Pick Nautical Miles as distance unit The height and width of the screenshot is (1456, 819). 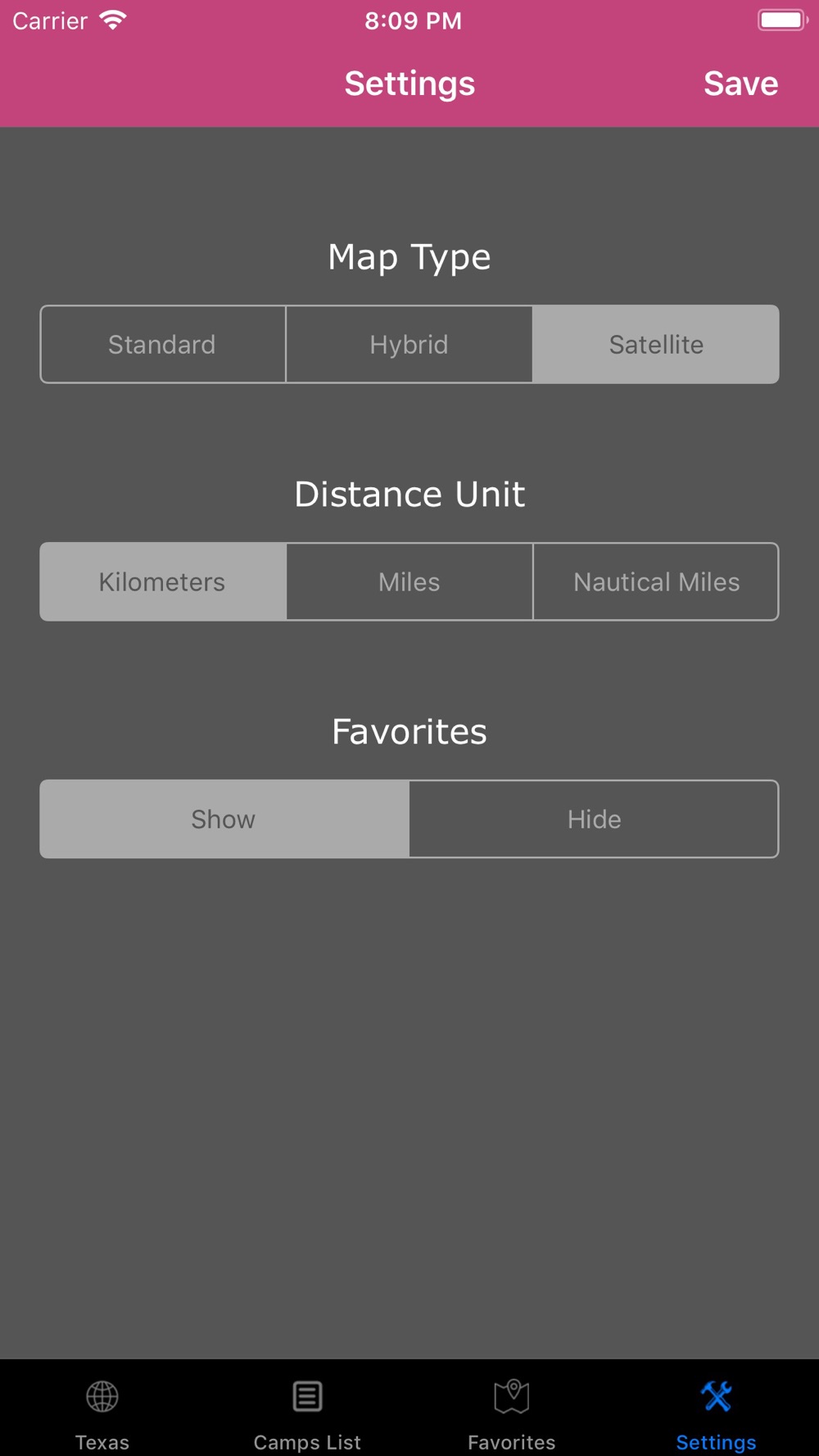(x=656, y=582)
